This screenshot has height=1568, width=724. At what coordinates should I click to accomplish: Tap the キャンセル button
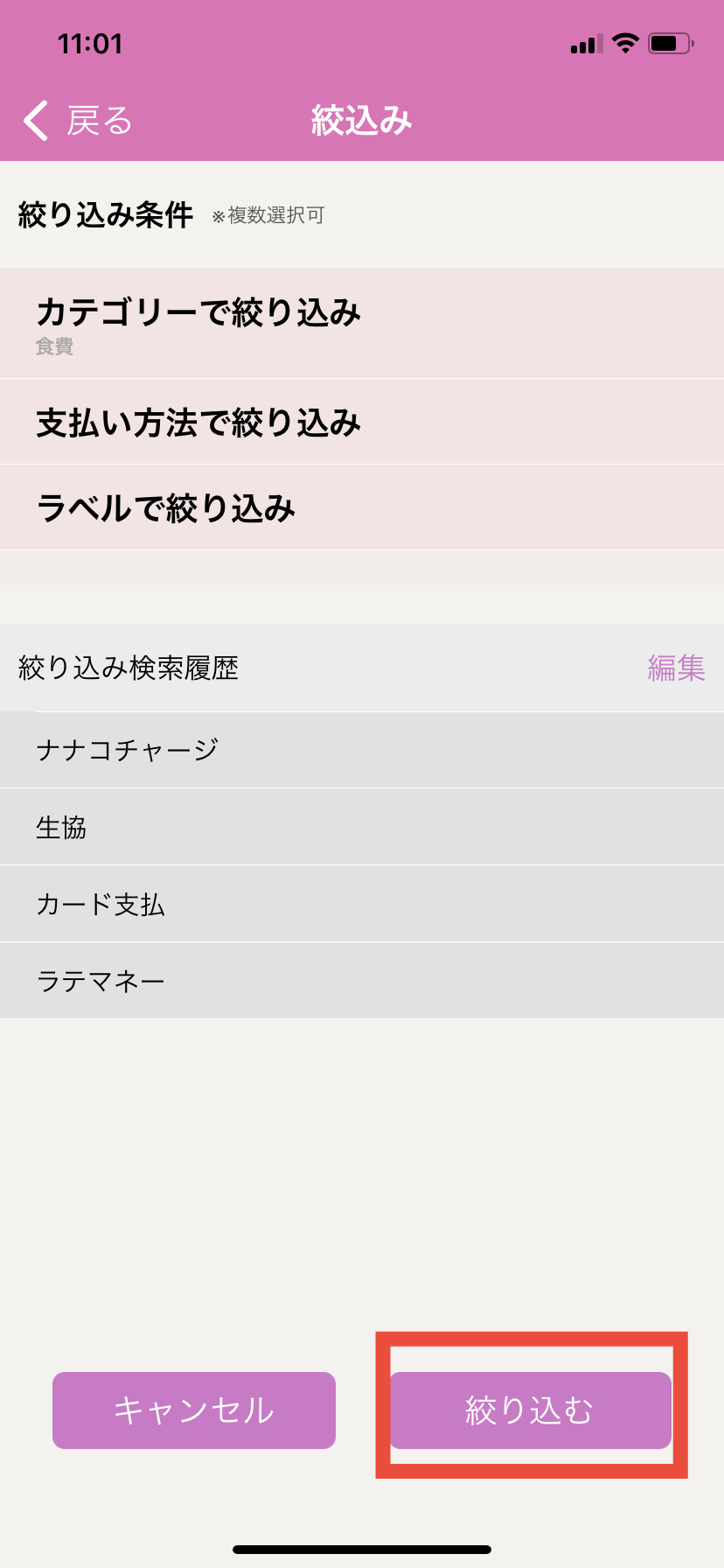[x=194, y=1410]
